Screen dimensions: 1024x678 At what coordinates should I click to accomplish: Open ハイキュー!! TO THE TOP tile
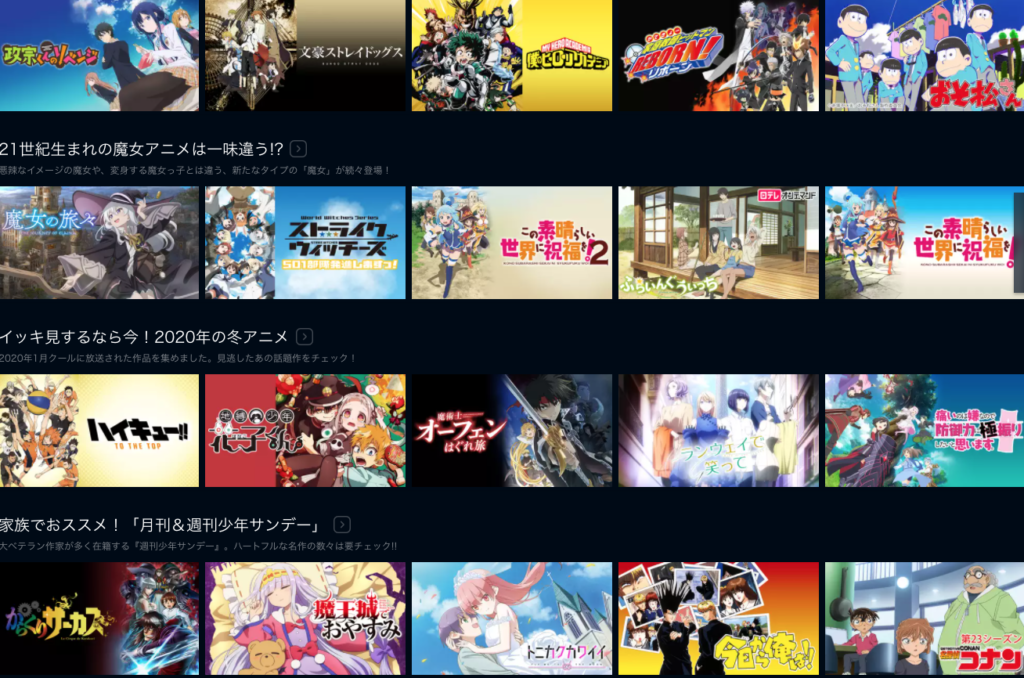click(x=99, y=430)
